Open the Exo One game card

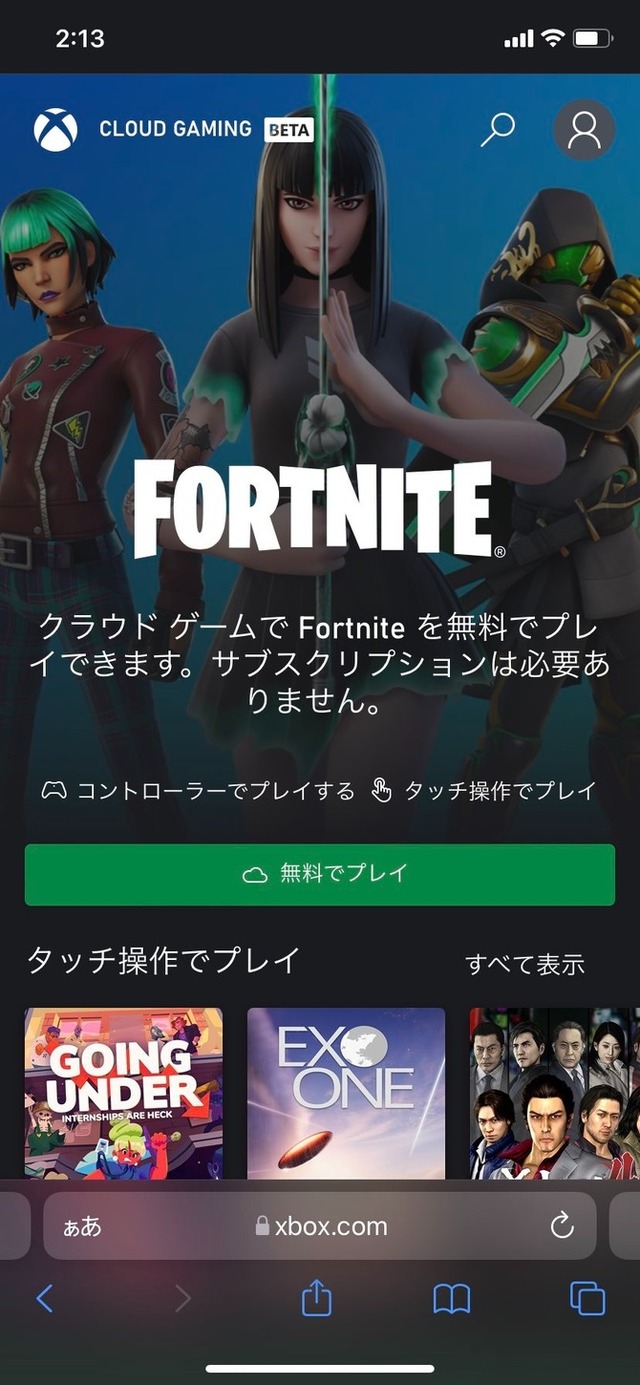346,1094
